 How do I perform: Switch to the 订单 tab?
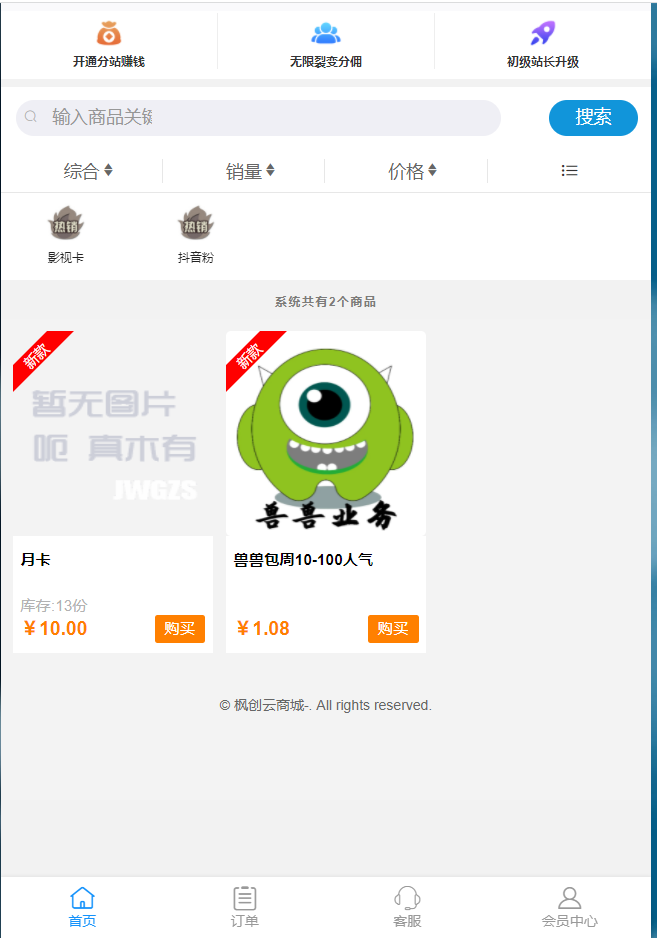pos(245,907)
